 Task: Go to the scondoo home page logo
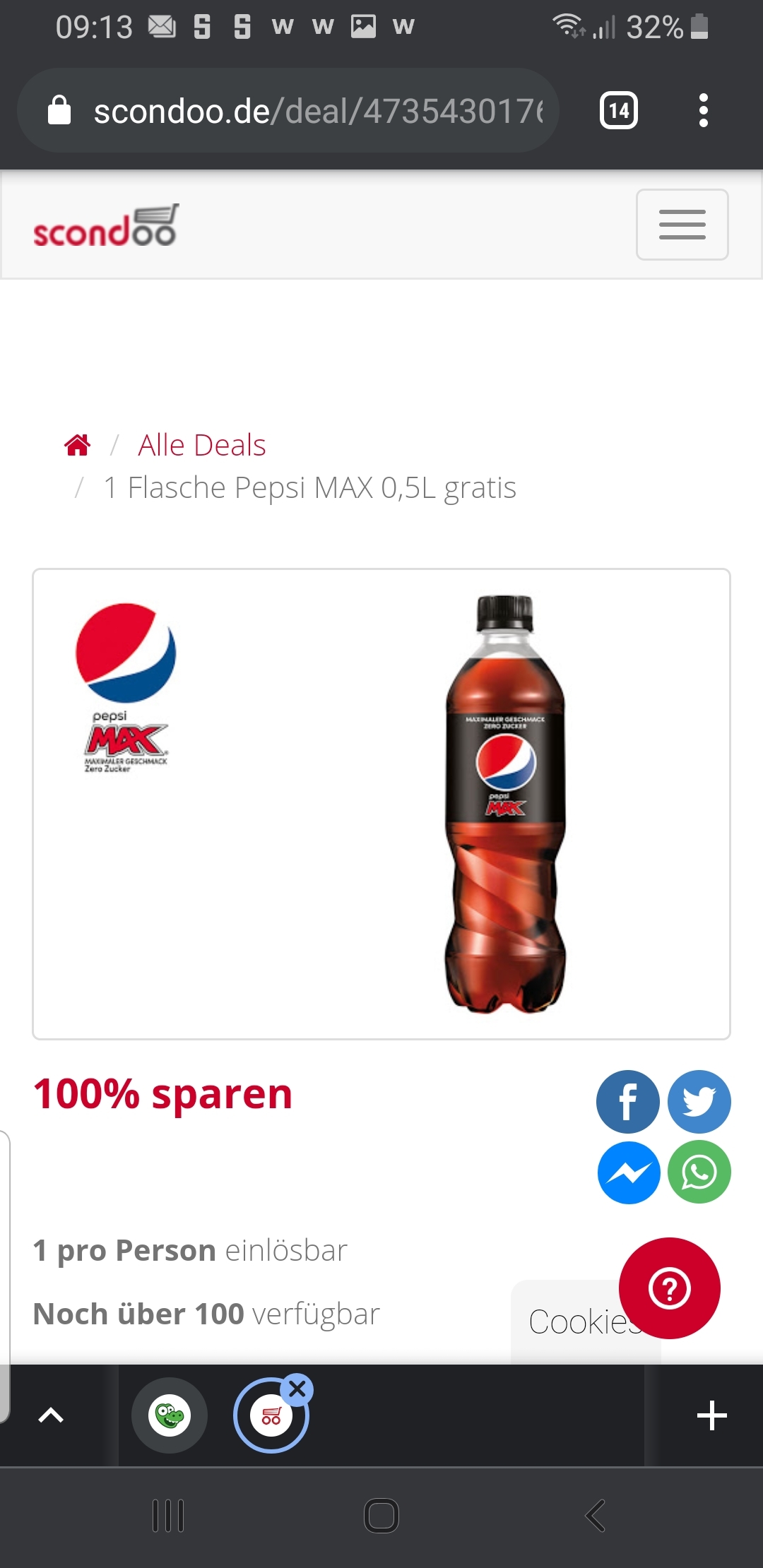[106, 226]
